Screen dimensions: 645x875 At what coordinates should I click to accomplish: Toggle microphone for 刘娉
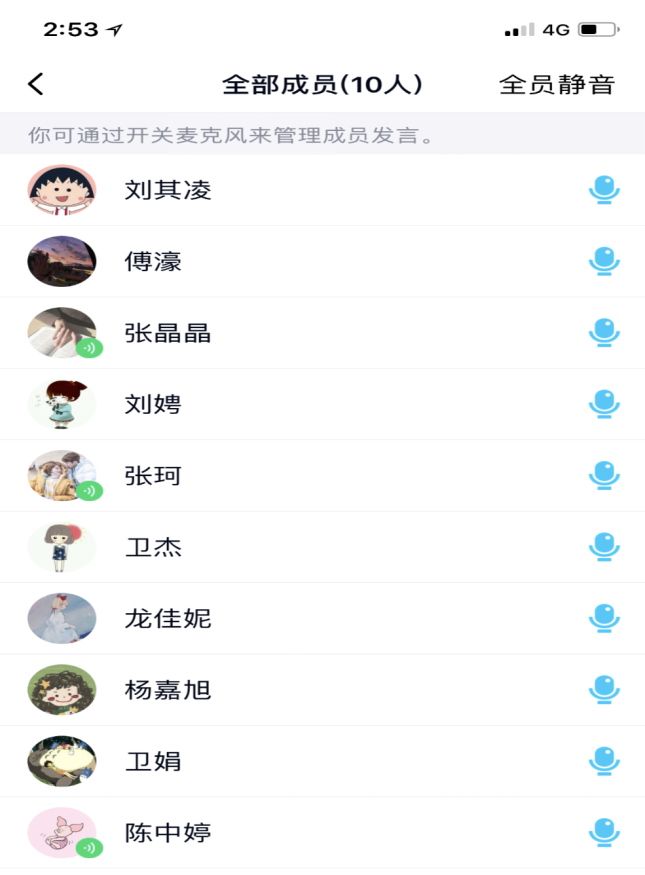603,404
